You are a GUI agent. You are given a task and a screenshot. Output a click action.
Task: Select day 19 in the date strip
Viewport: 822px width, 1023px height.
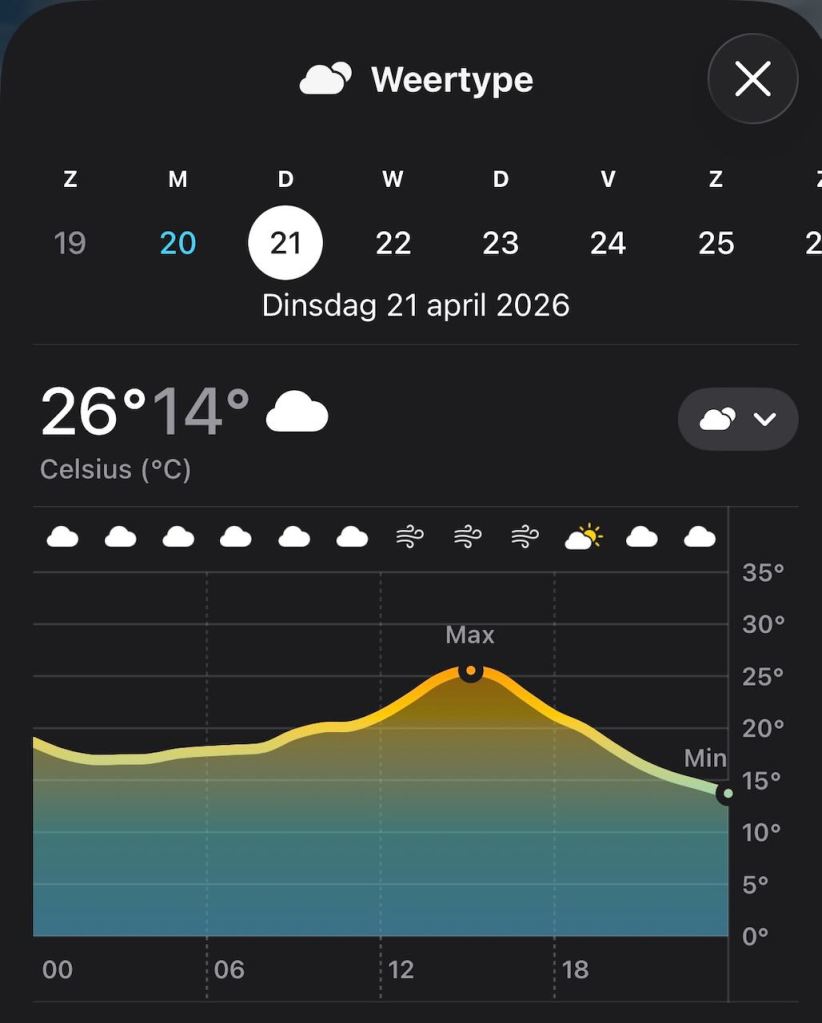coord(70,243)
